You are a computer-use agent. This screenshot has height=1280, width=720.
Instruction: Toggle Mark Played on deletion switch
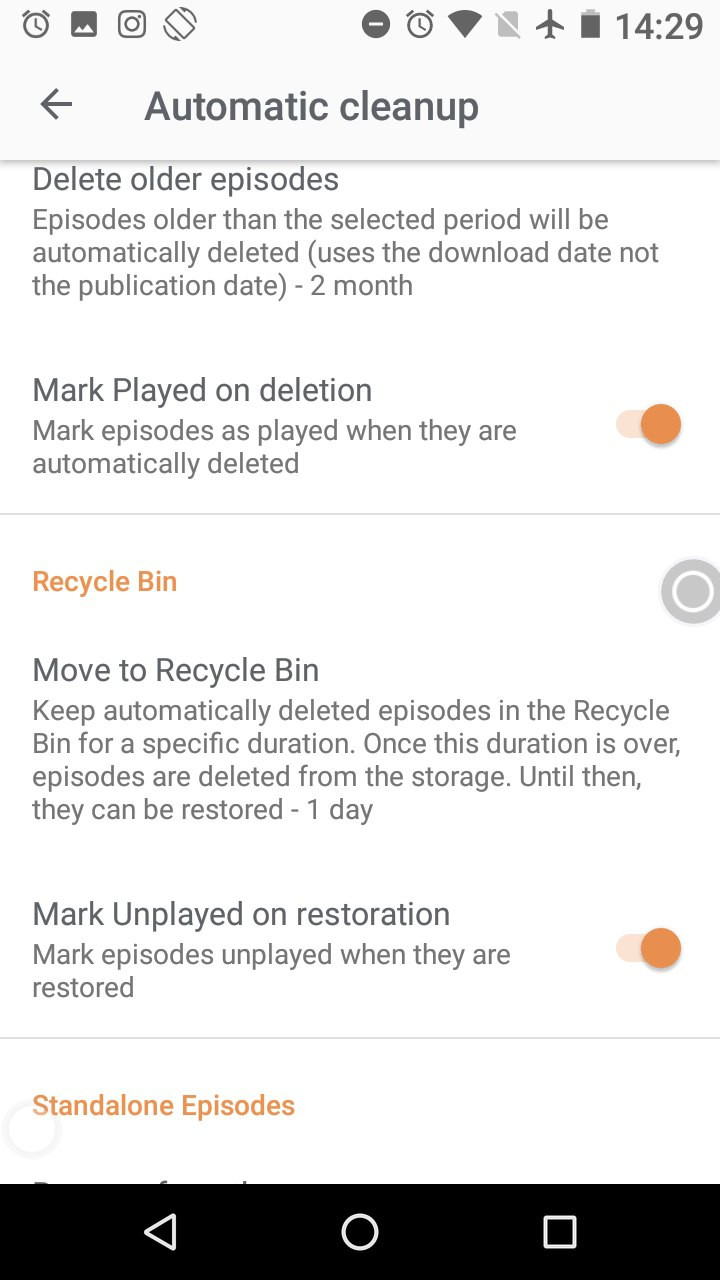click(x=648, y=425)
